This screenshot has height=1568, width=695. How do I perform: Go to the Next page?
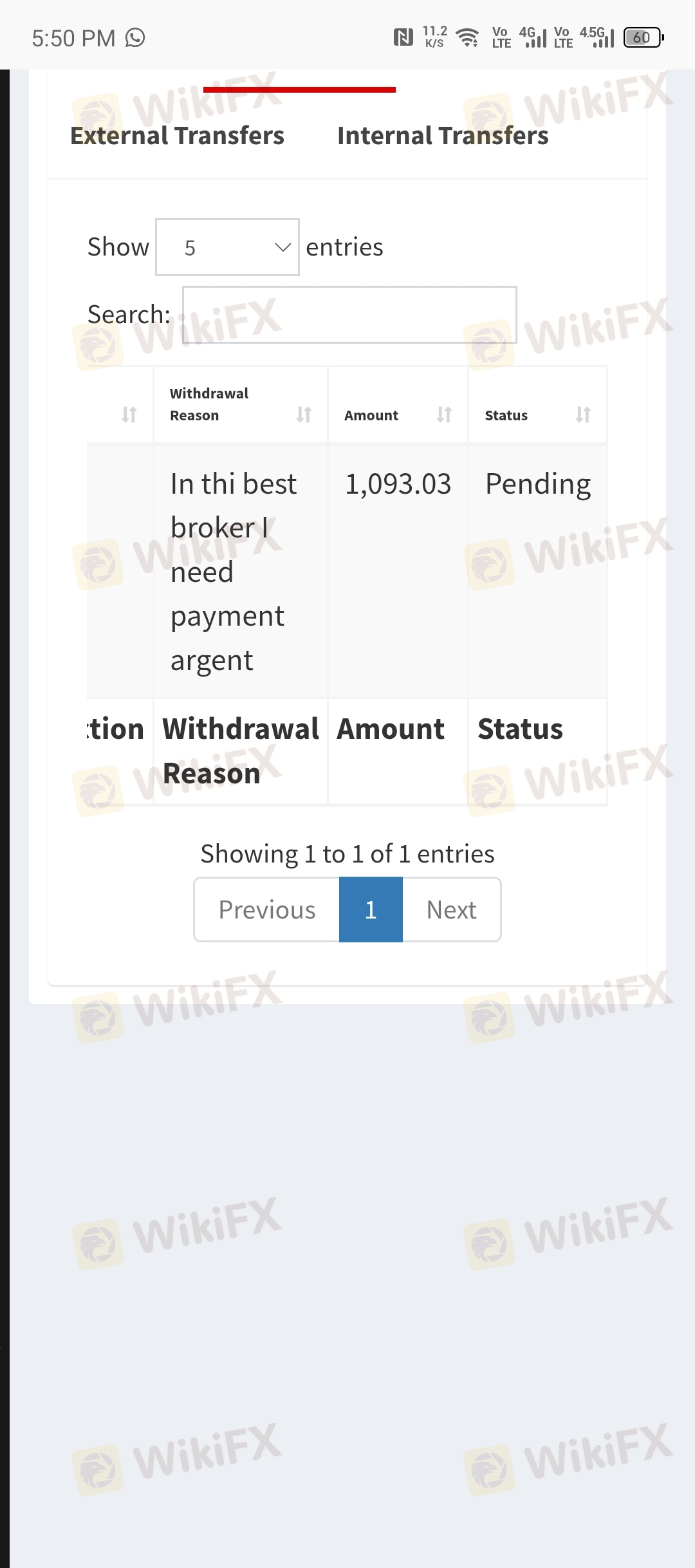(x=452, y=910)
